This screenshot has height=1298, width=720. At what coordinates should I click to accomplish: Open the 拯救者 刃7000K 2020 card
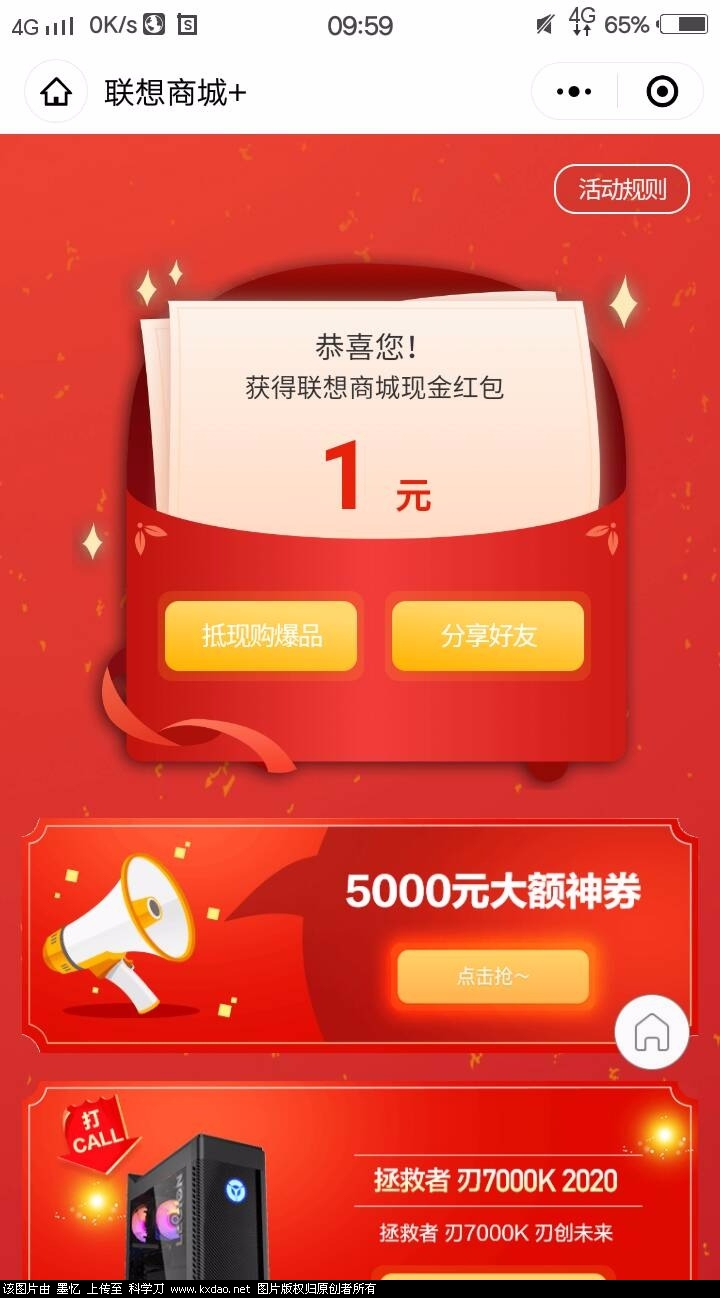(x=495, y=1180)
